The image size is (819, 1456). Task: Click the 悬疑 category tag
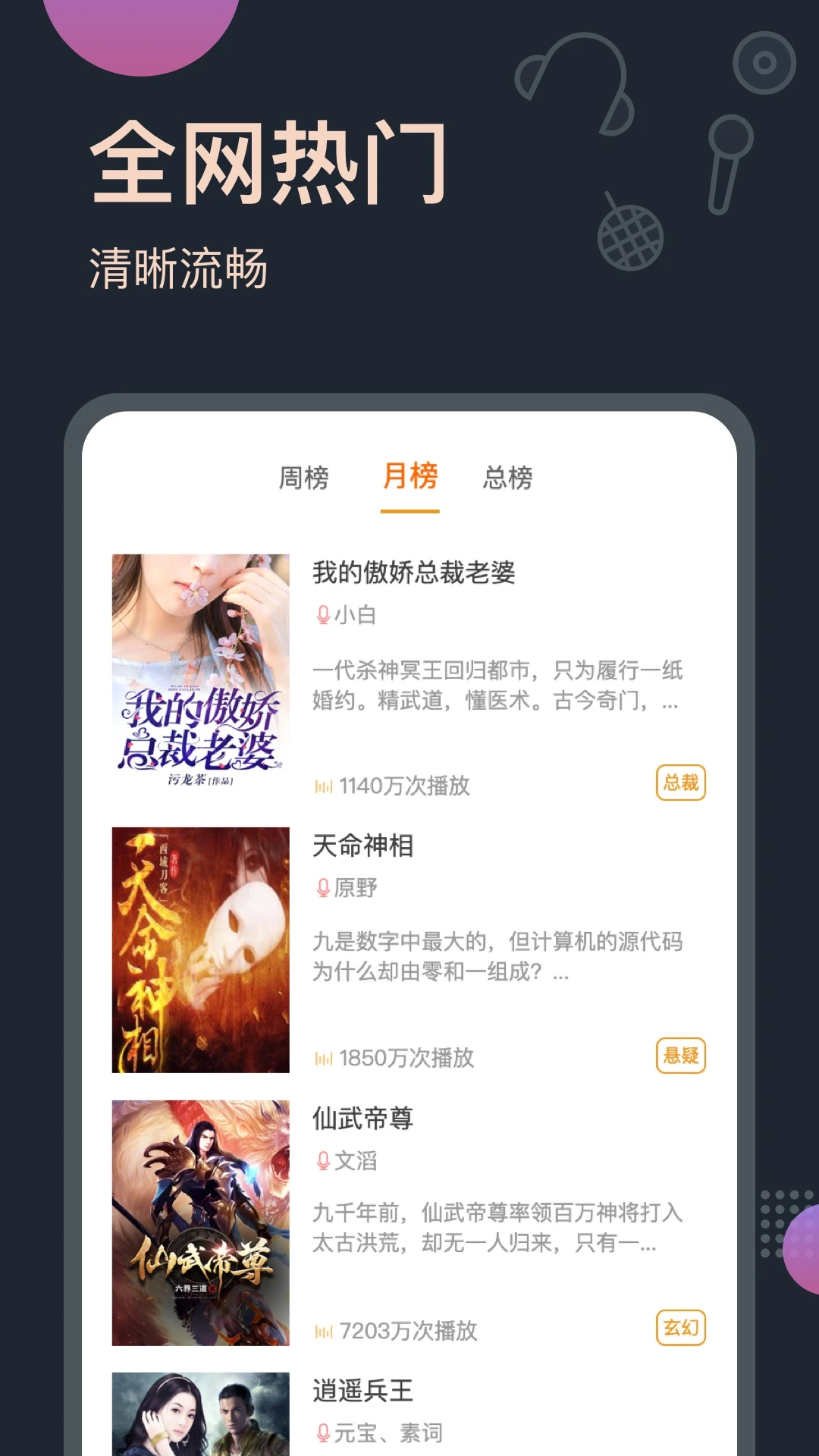[x=680, y=1054]
